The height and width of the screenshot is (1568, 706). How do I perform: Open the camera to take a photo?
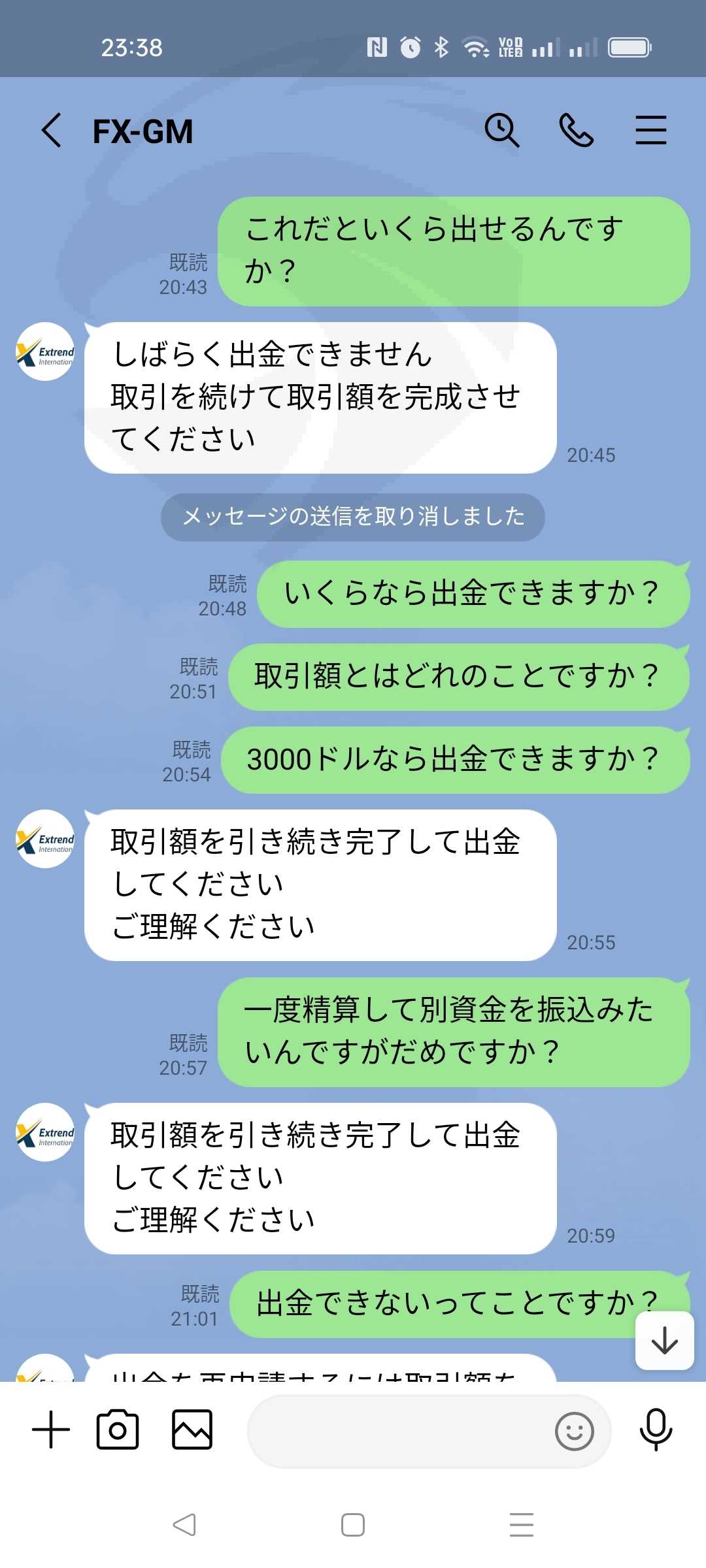[118, 1429]
